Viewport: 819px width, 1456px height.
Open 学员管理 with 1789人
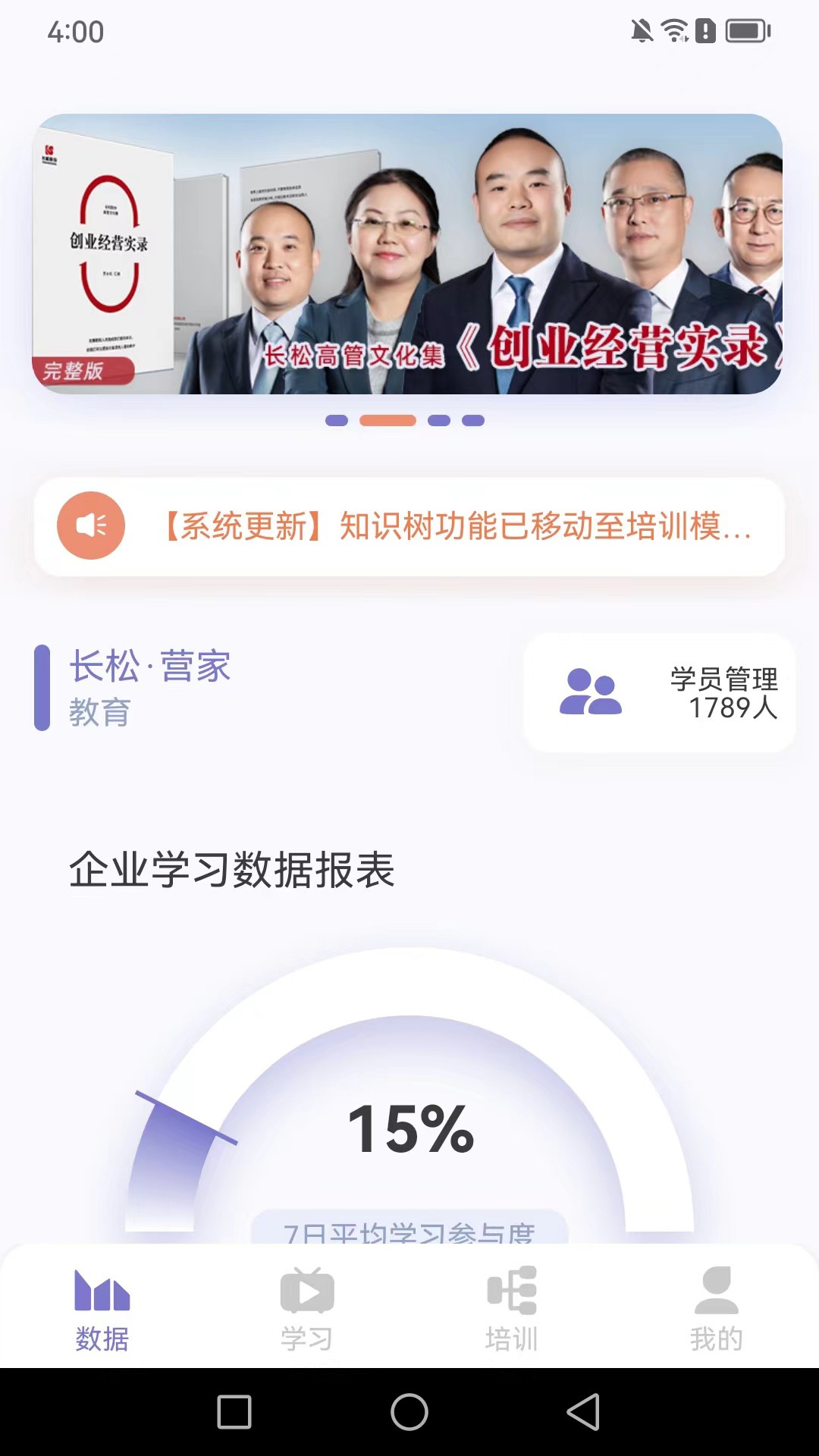[659, 692]
